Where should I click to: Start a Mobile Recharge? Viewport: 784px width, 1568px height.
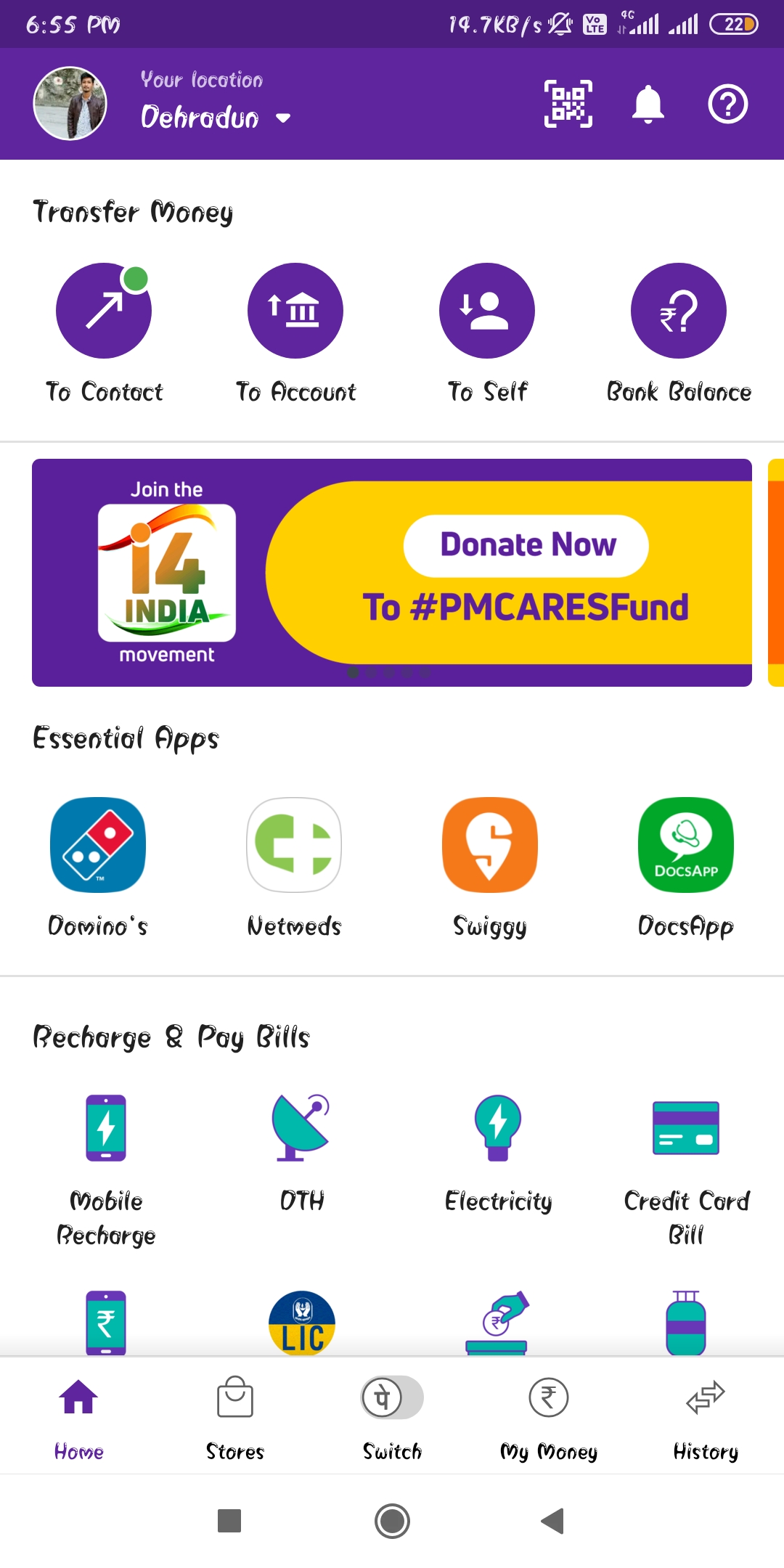106,1129
